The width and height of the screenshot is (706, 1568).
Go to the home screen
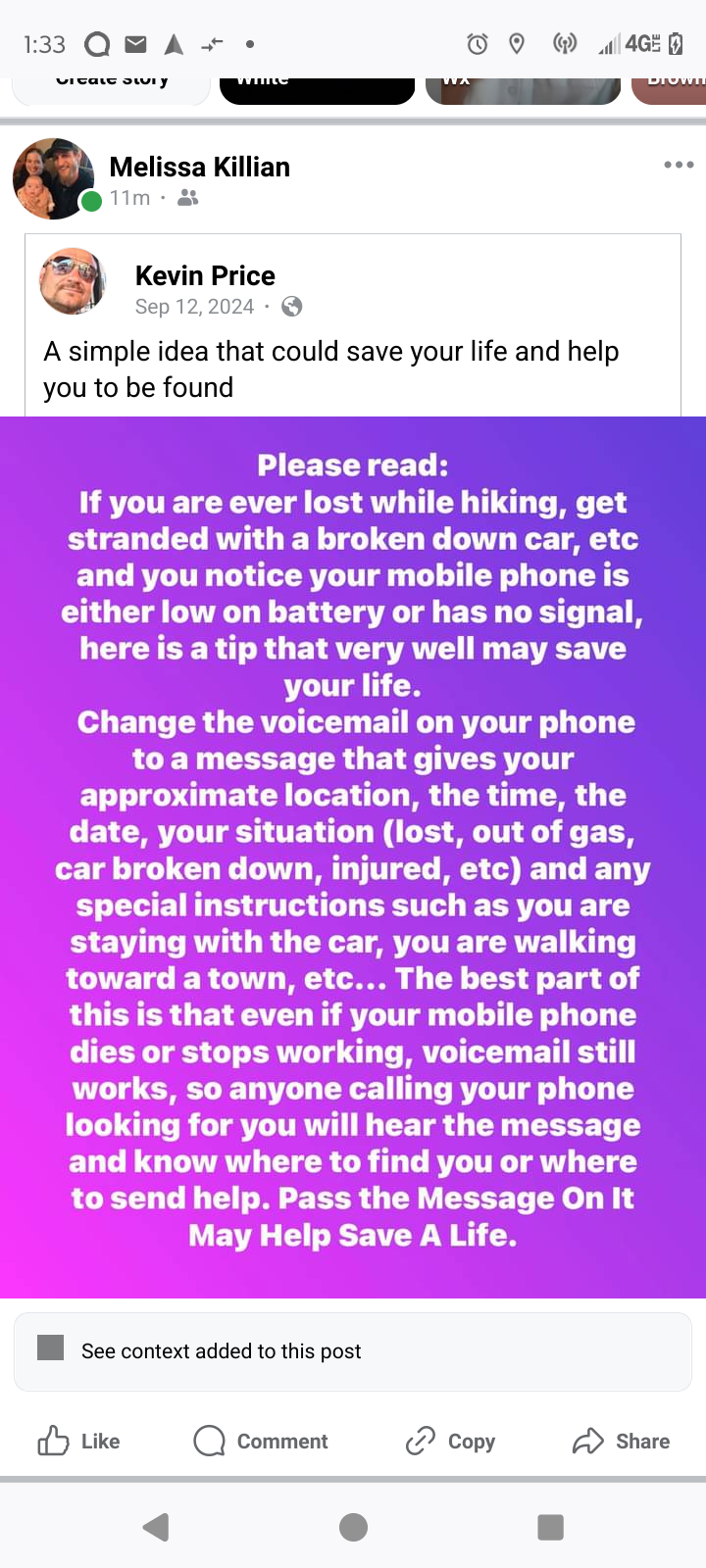[353, 1527]
